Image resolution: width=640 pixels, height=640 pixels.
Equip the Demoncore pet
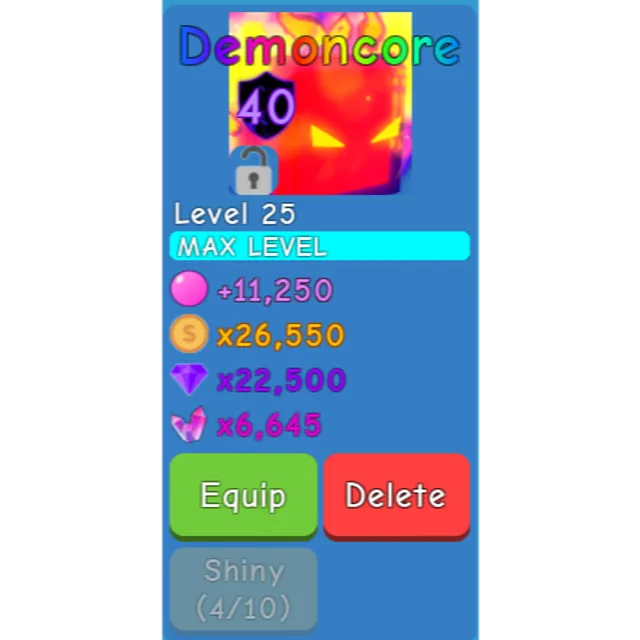(243, 496)
